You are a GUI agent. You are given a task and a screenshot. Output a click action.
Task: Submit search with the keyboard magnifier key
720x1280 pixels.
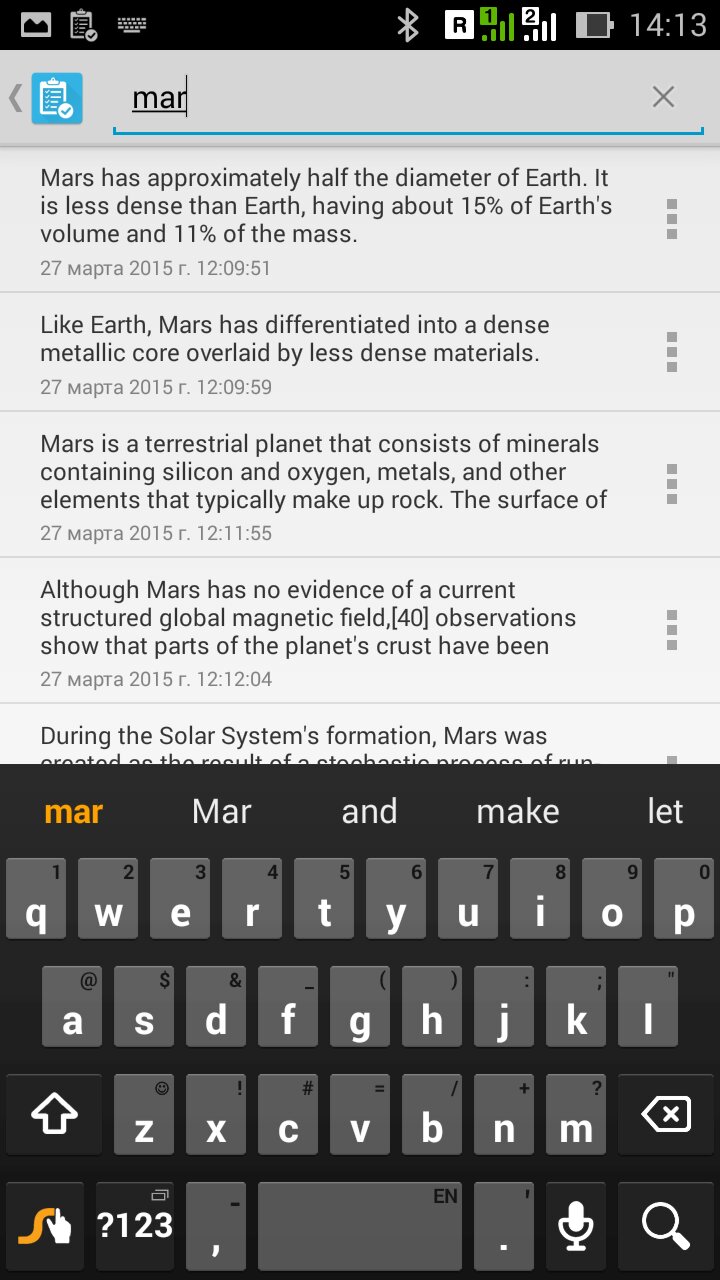coord(666,1225)
